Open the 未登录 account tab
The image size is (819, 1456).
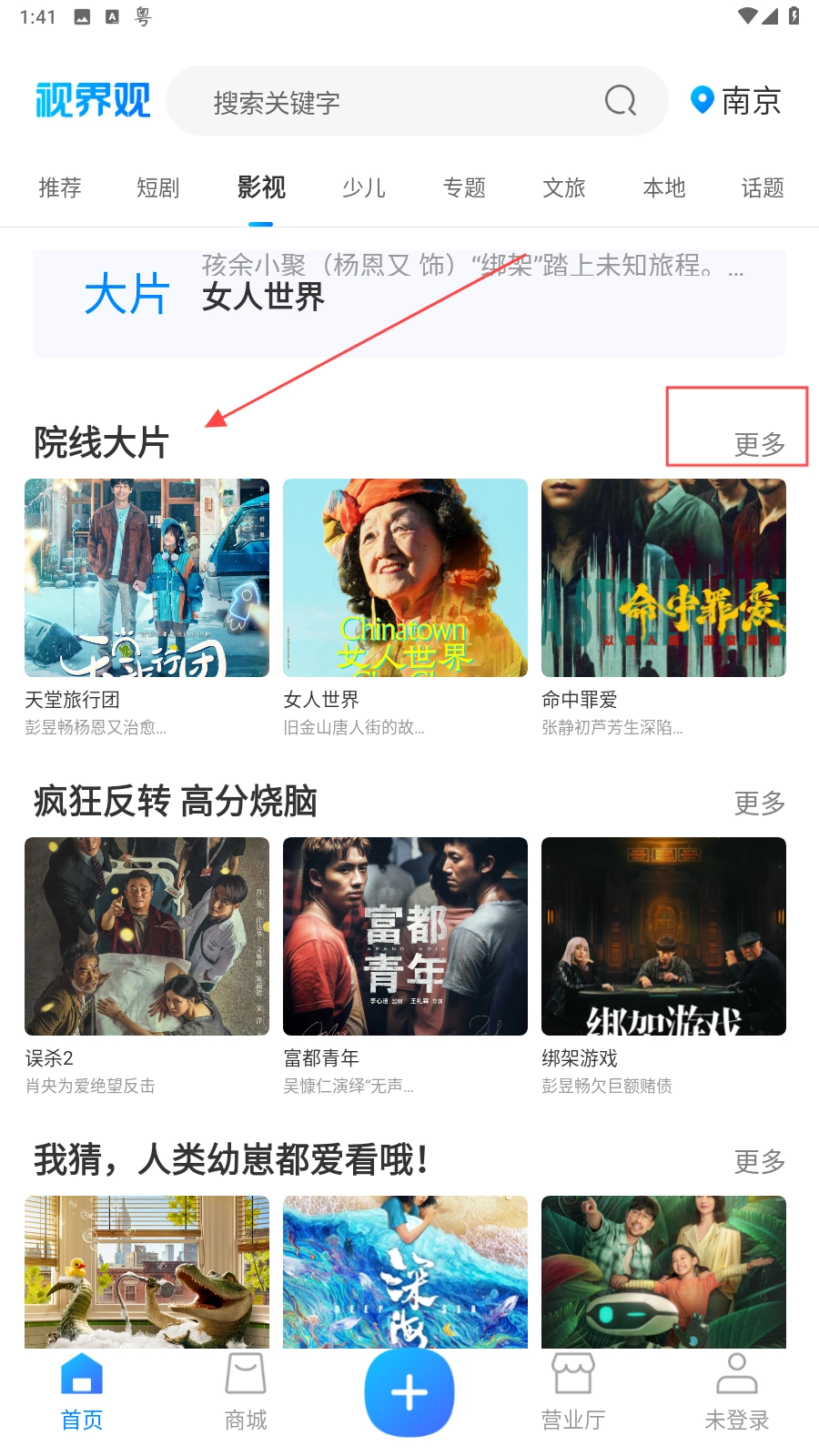(737, 1392)
